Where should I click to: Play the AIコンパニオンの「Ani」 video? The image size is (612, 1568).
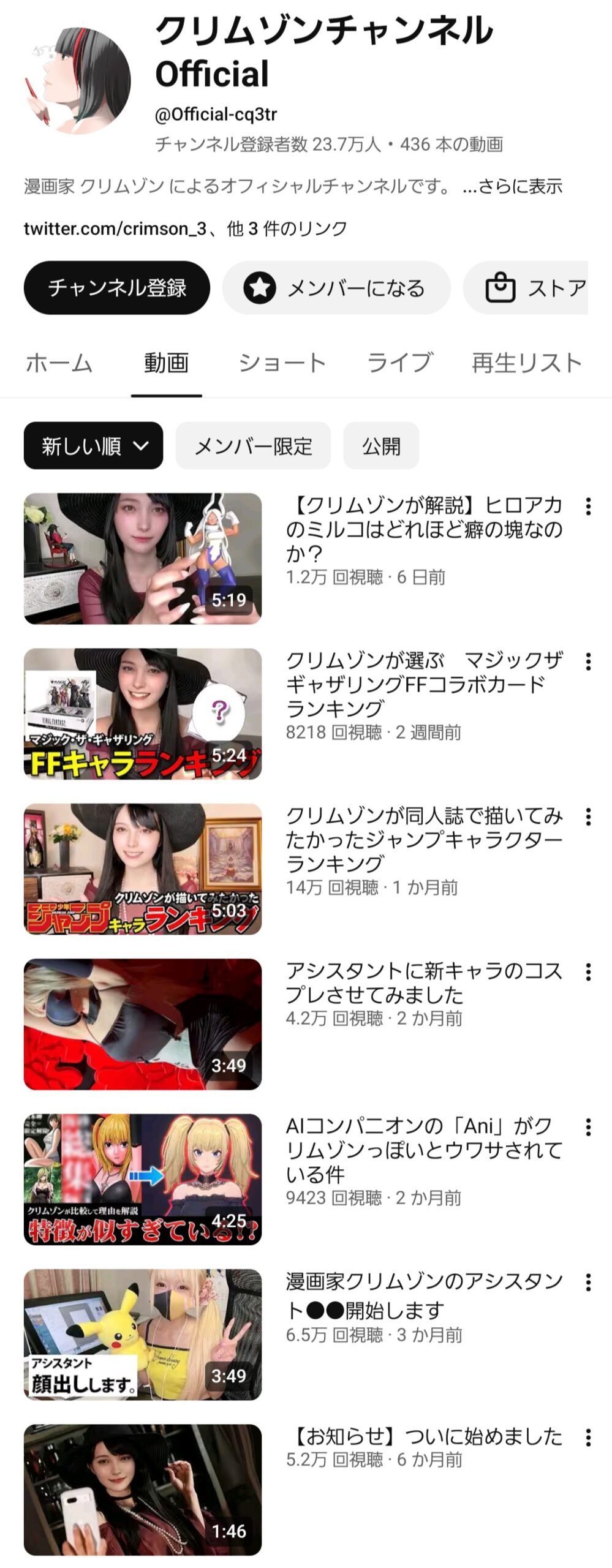click(x=143, y=1179)
